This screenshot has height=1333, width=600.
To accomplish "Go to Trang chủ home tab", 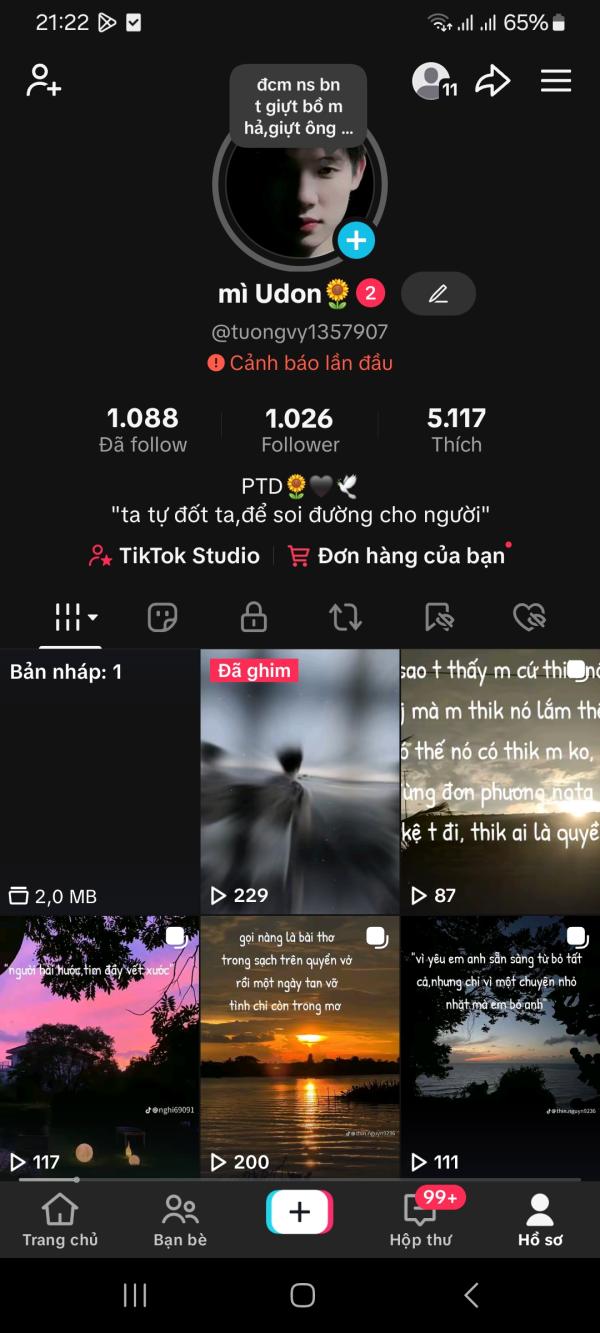I will click(x=60, y=1220).
